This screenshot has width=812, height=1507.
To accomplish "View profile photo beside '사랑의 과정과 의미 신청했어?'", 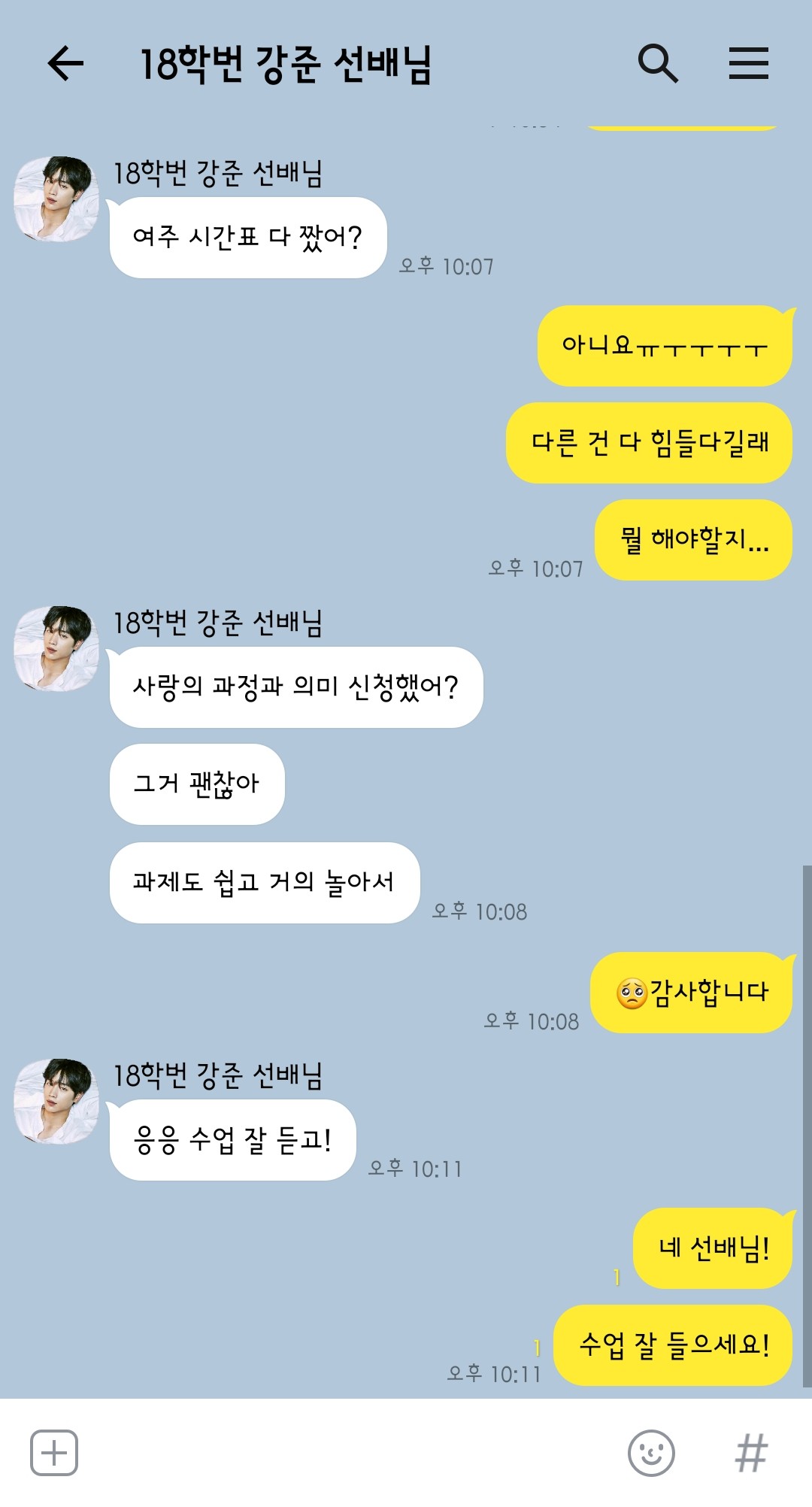I will pos(56,649).
